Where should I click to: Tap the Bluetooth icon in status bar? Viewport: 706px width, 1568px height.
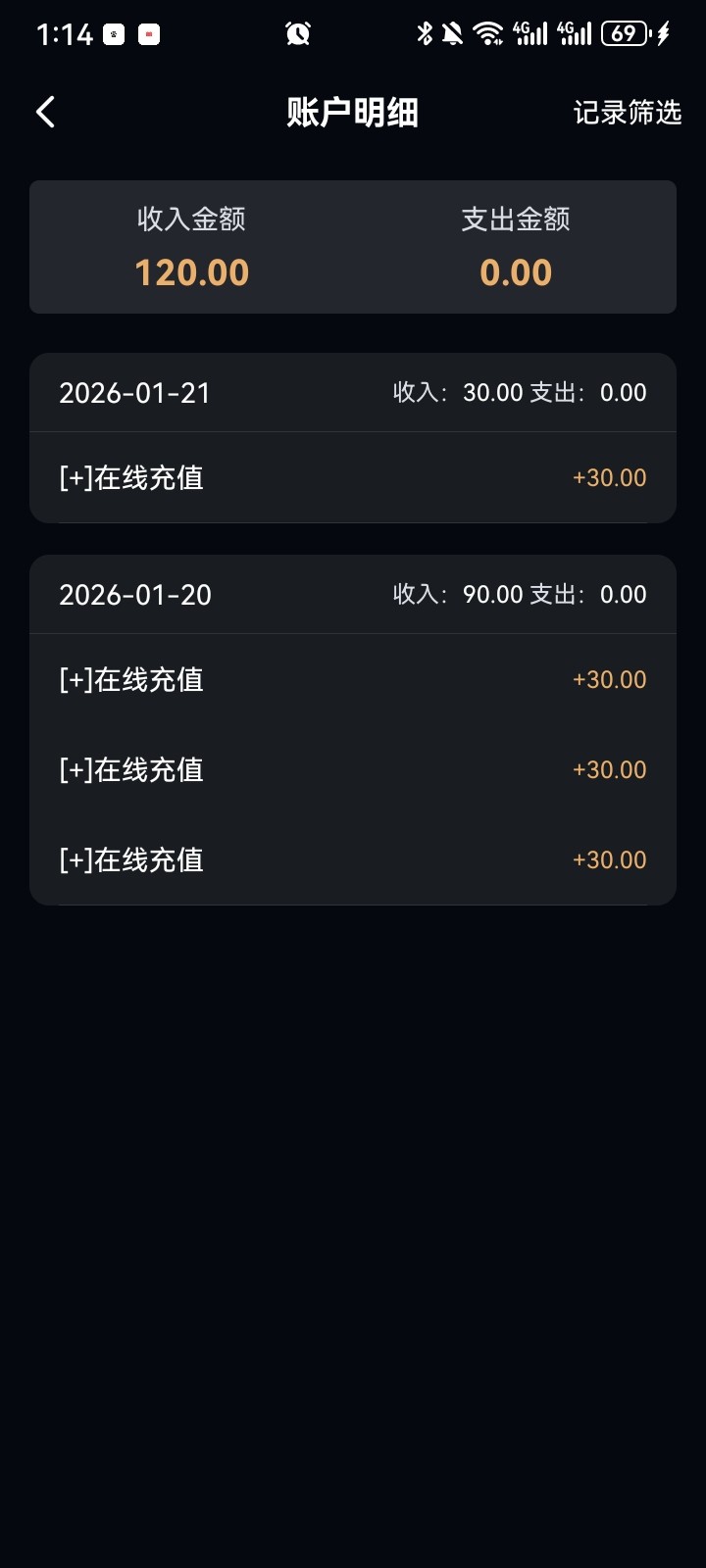click(x=424, y=32)
